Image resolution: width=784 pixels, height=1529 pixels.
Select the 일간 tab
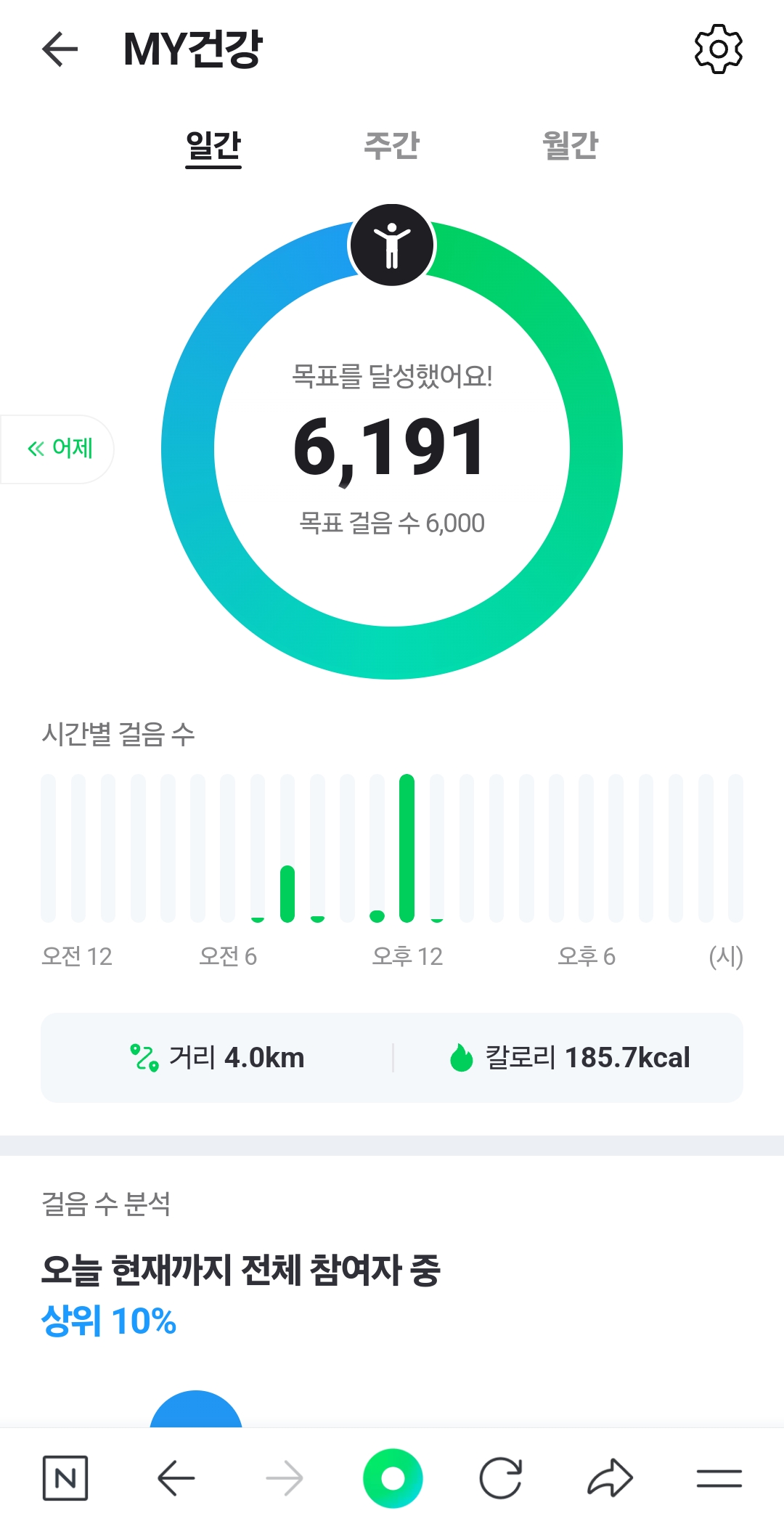[x=213, y=145]
